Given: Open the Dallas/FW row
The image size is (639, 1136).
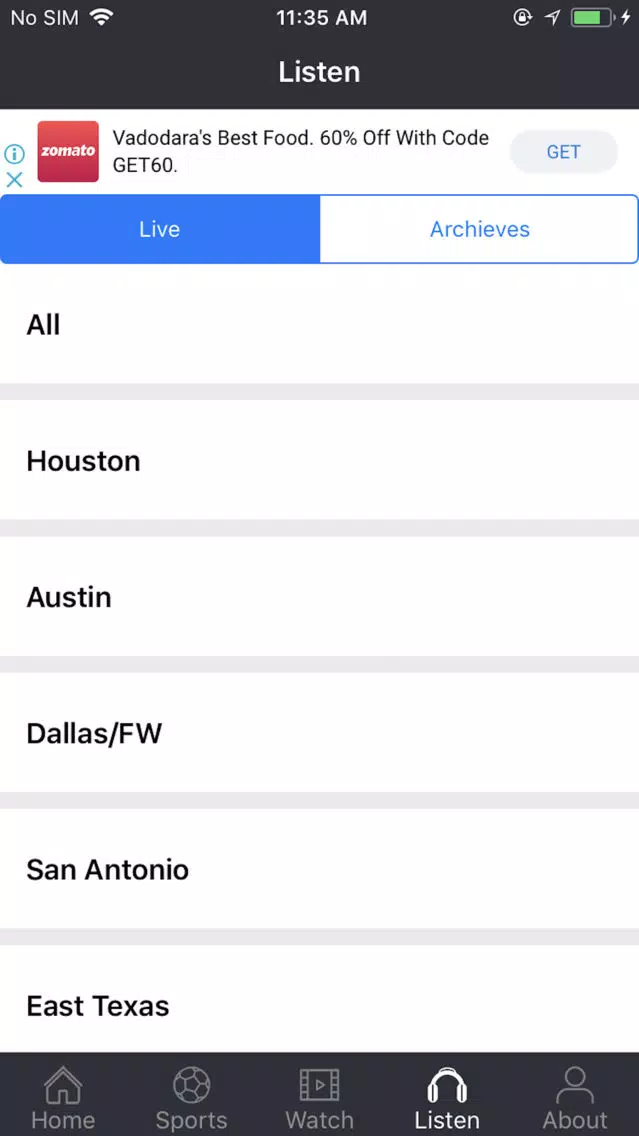Looking at the screenshot, I should click(320, 733).
